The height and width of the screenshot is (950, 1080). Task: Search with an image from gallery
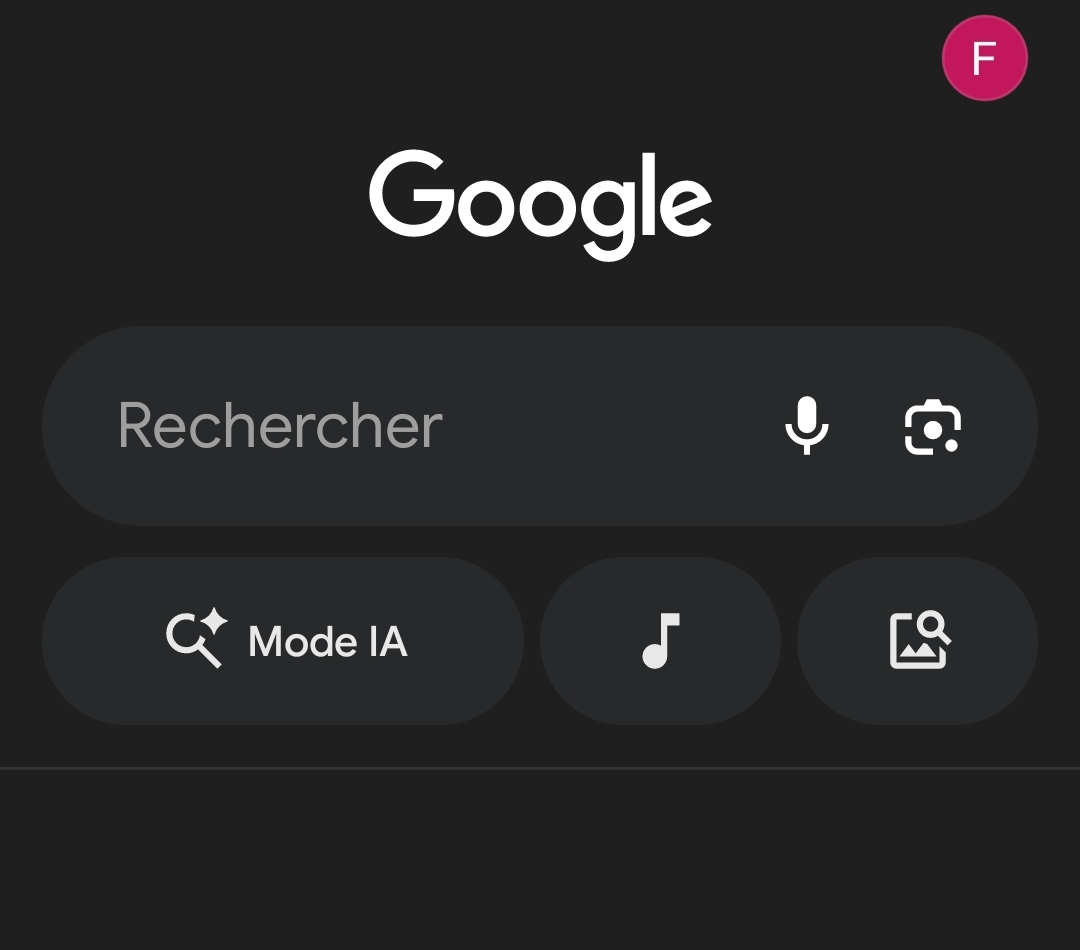(x=918, y=641)
